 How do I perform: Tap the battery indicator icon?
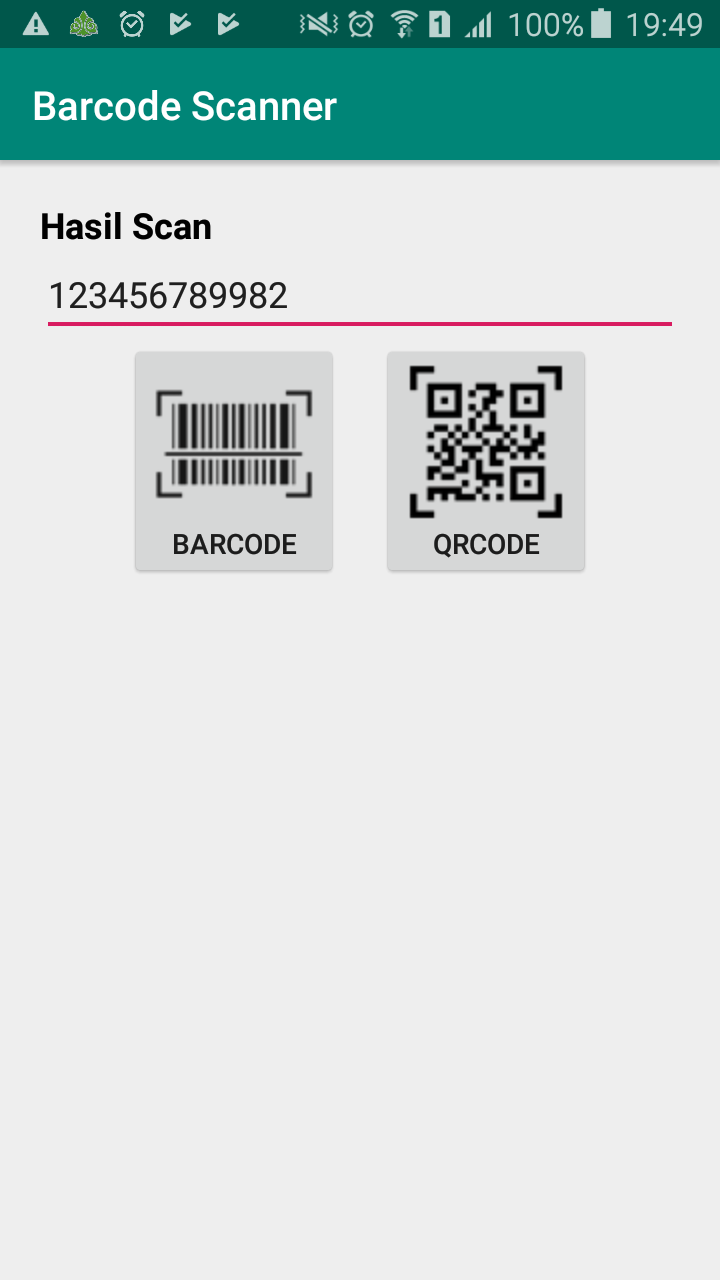pyautogui.click(x=599, y=22)
